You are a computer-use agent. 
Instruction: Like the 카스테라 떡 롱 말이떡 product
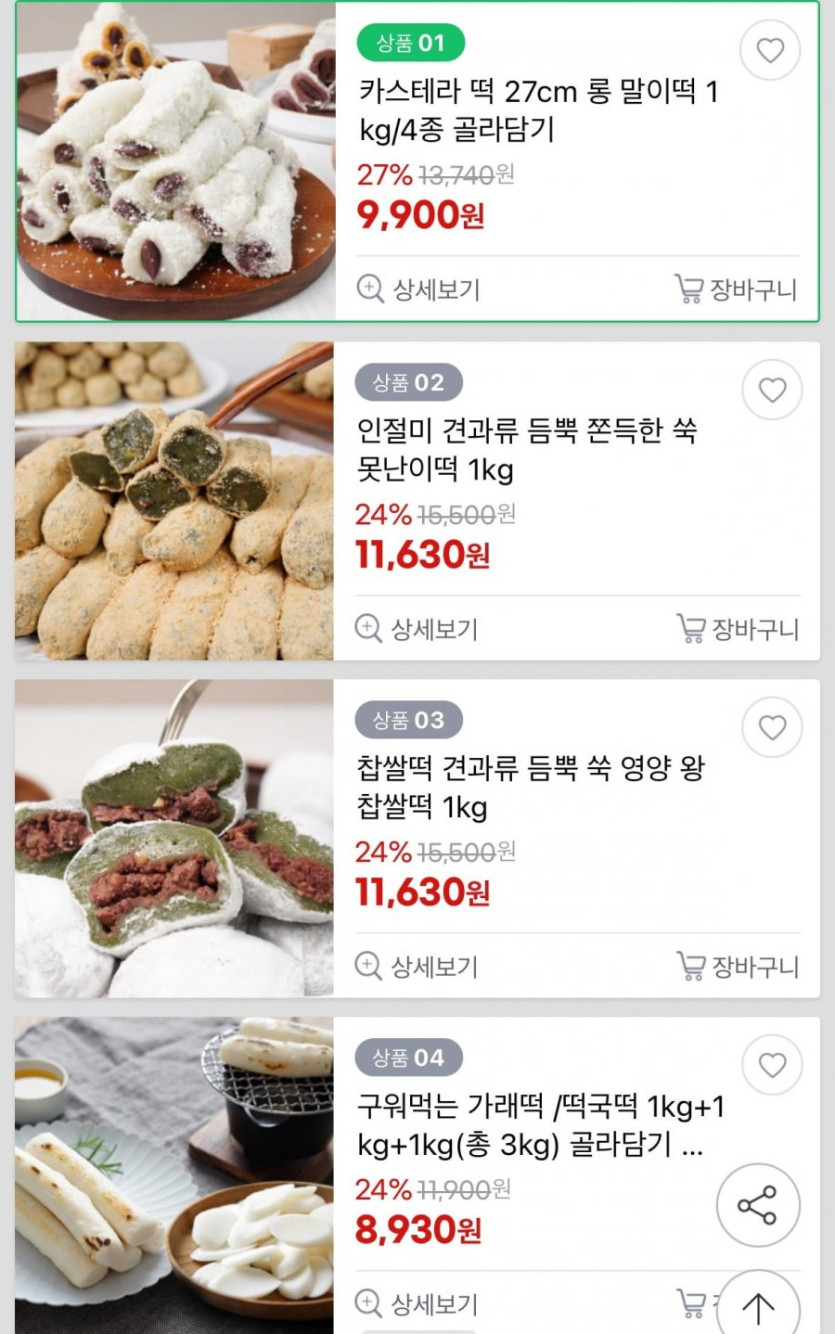[770, 50]
